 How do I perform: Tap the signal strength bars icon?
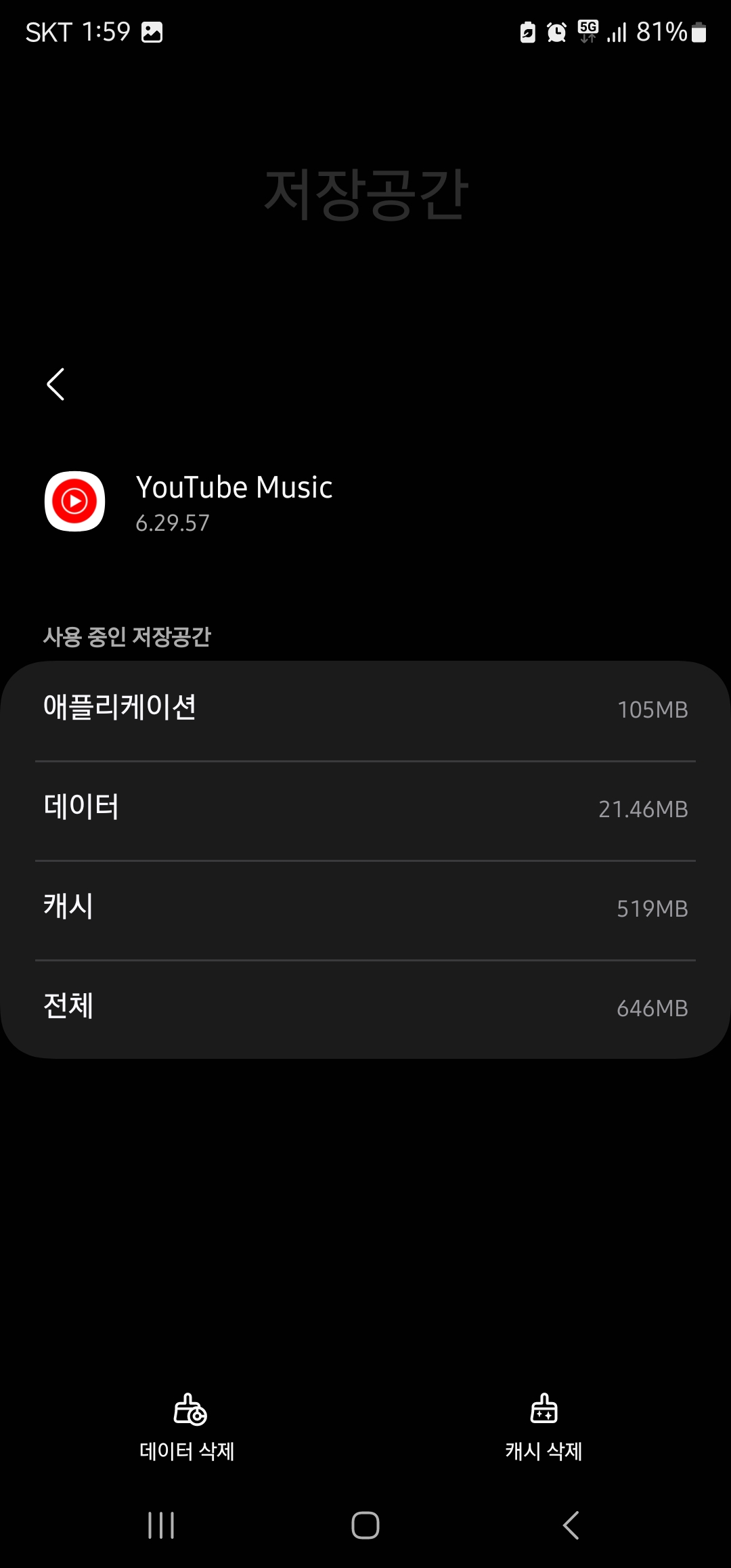tap(617, 31)
